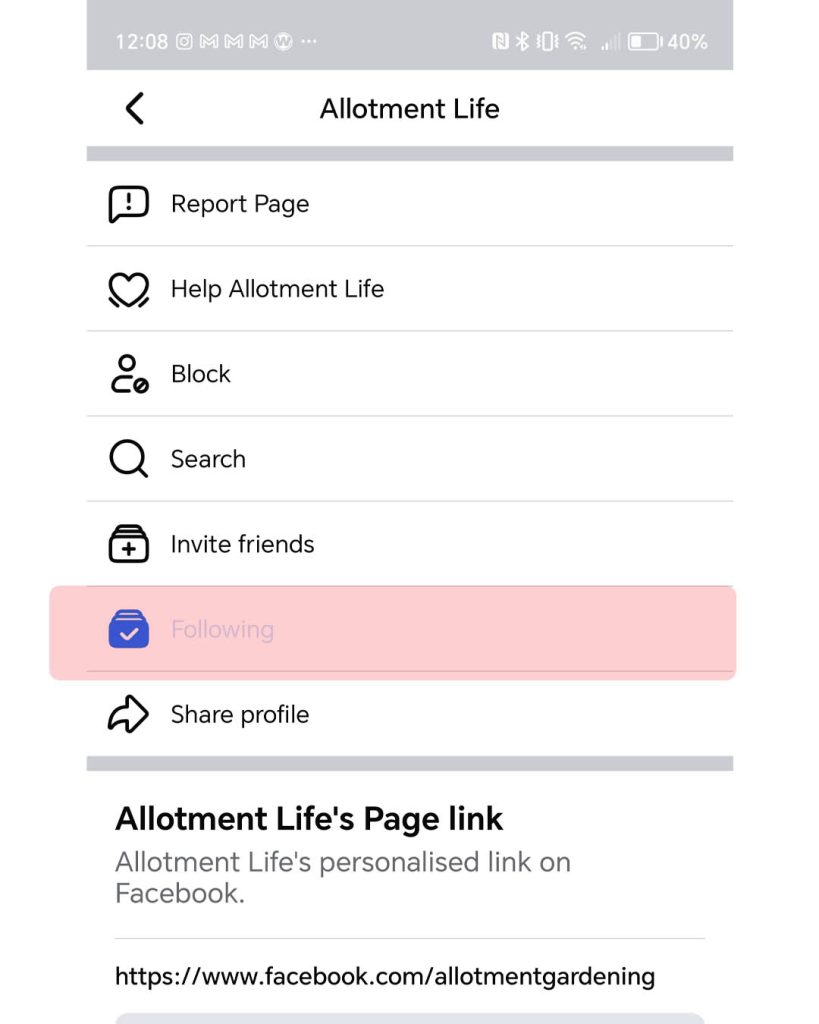Open the facebook.com/allotmentgardening page link
The width and height of the screenshot is (819, 1024).
pos(385,976)
